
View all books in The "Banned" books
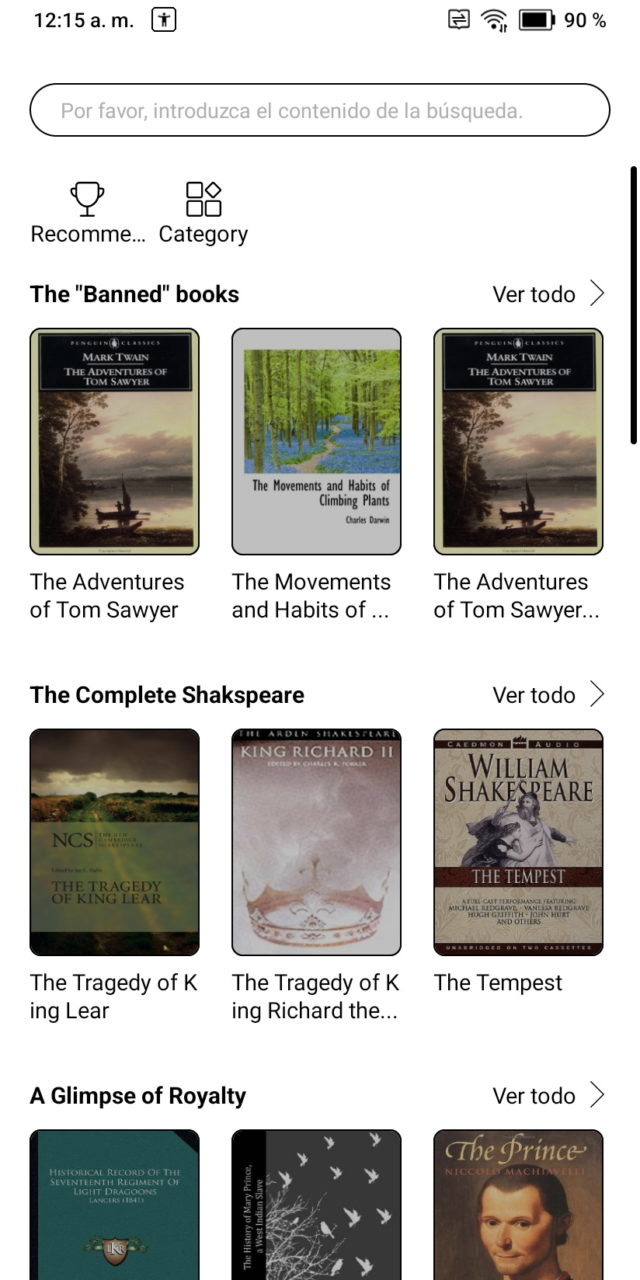point(549,294)
